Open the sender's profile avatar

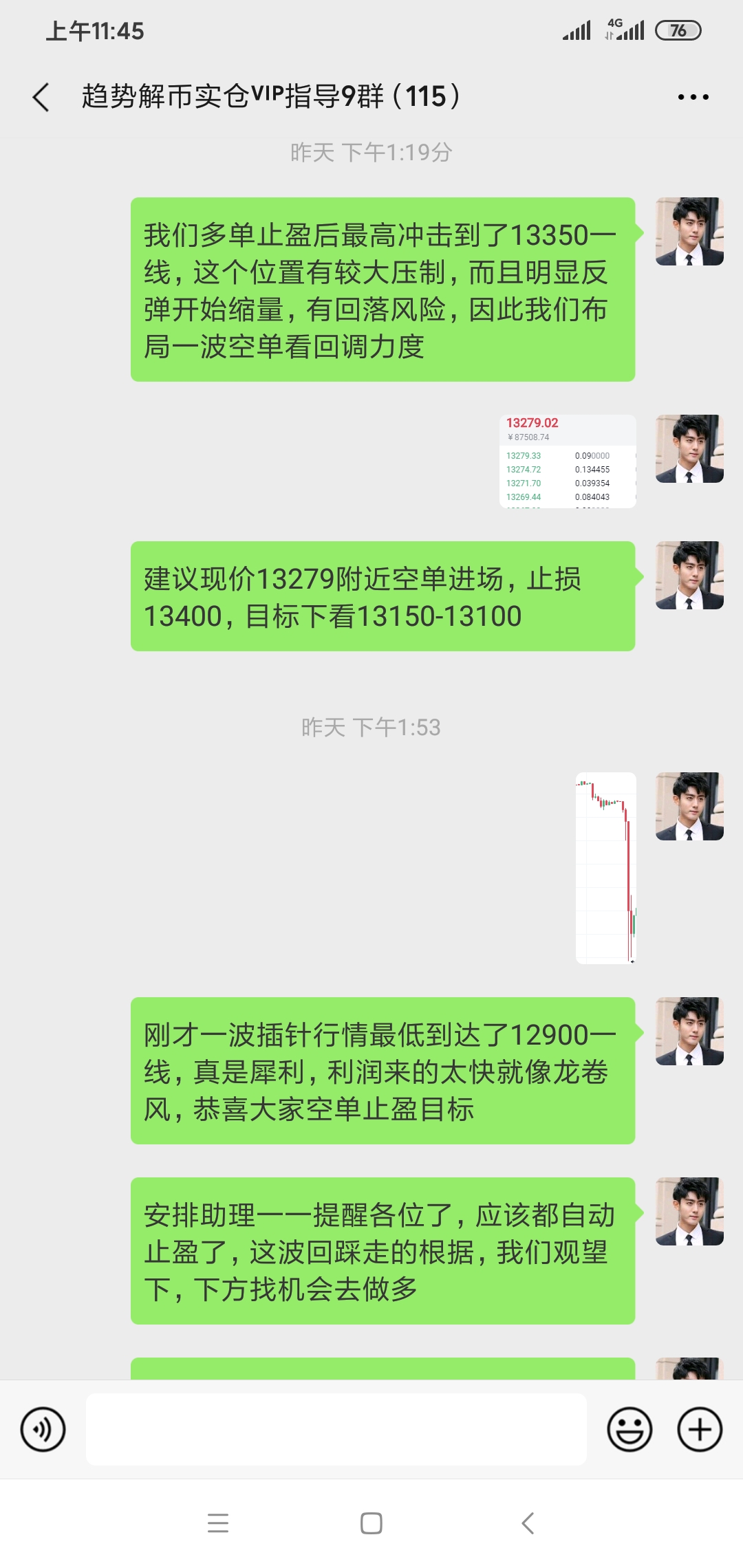pos(689,232)
